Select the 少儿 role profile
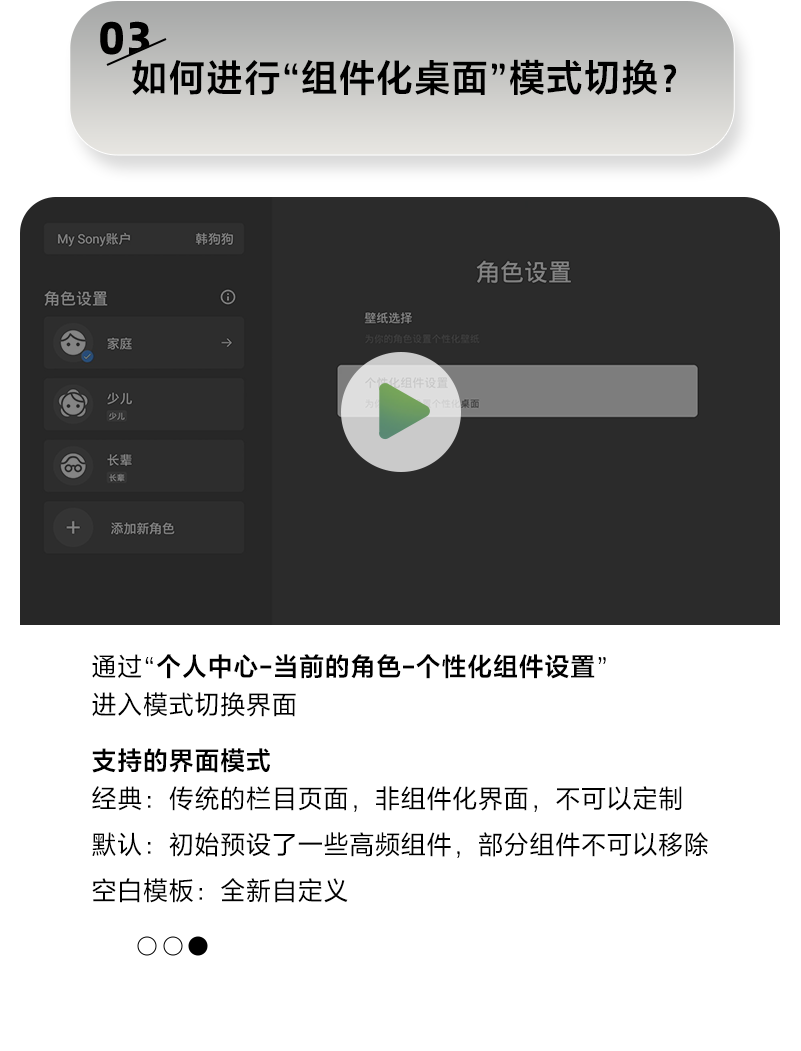The image size is (801, 1051). [x=143, y=404]
